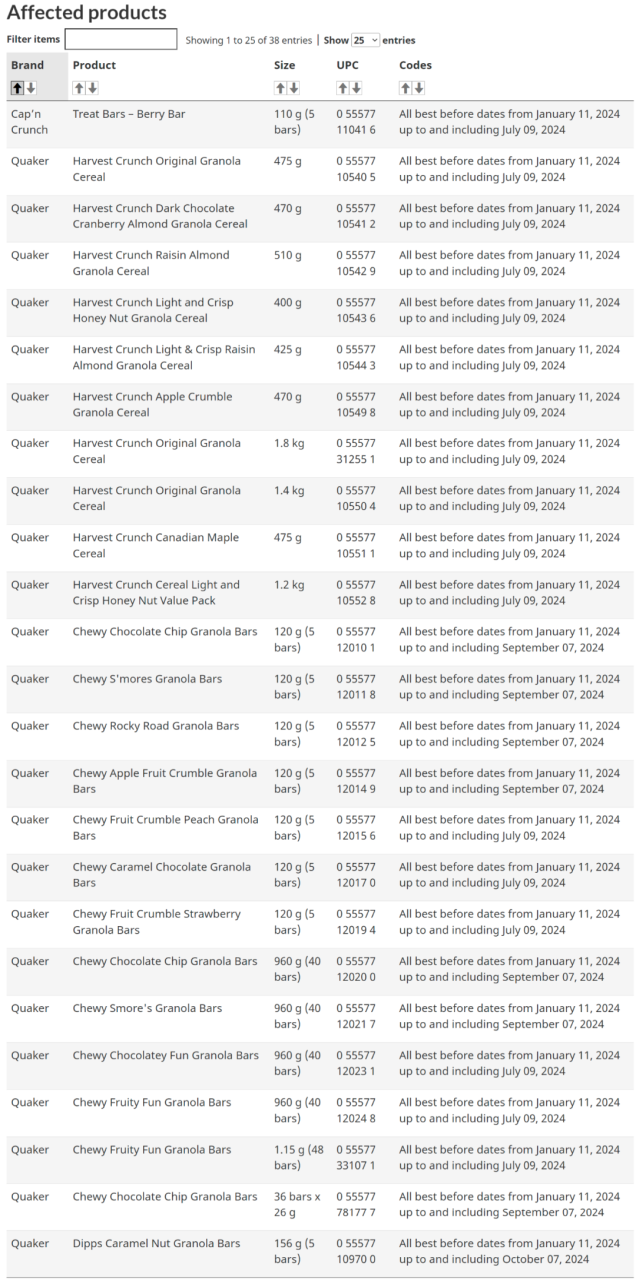Focus the Filter items text box
Image resolution: width=636 pixels, height=1280 pixels.
[x=121, y=40]
